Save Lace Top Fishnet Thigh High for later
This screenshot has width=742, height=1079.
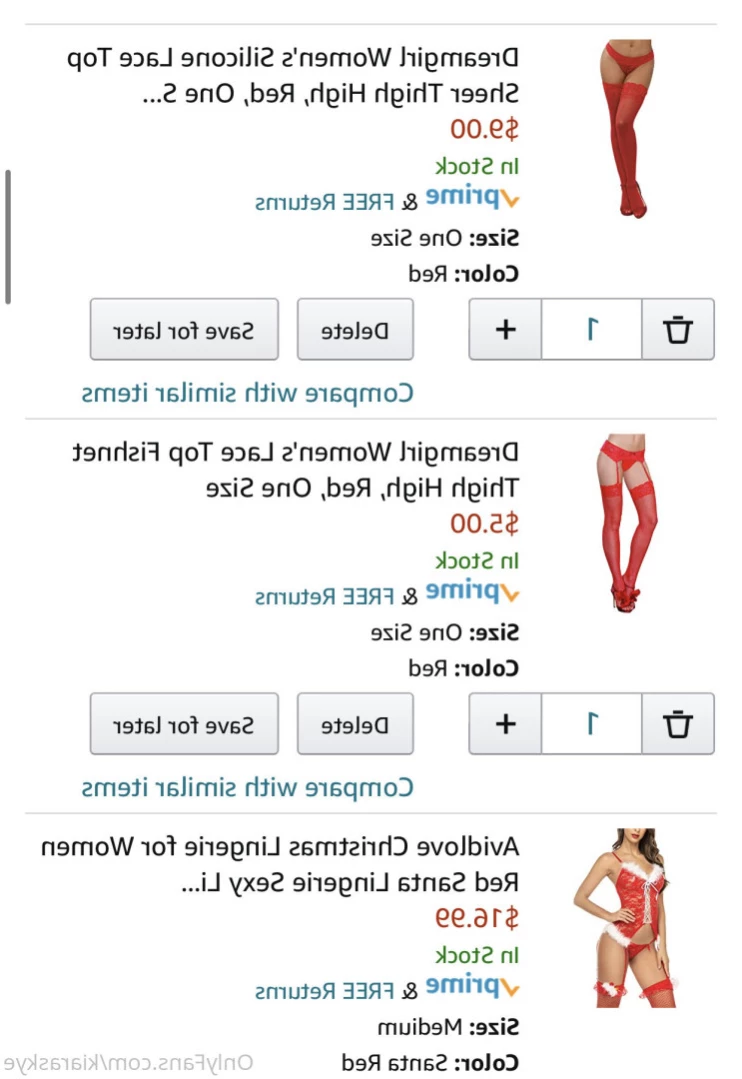pos(184,723)
